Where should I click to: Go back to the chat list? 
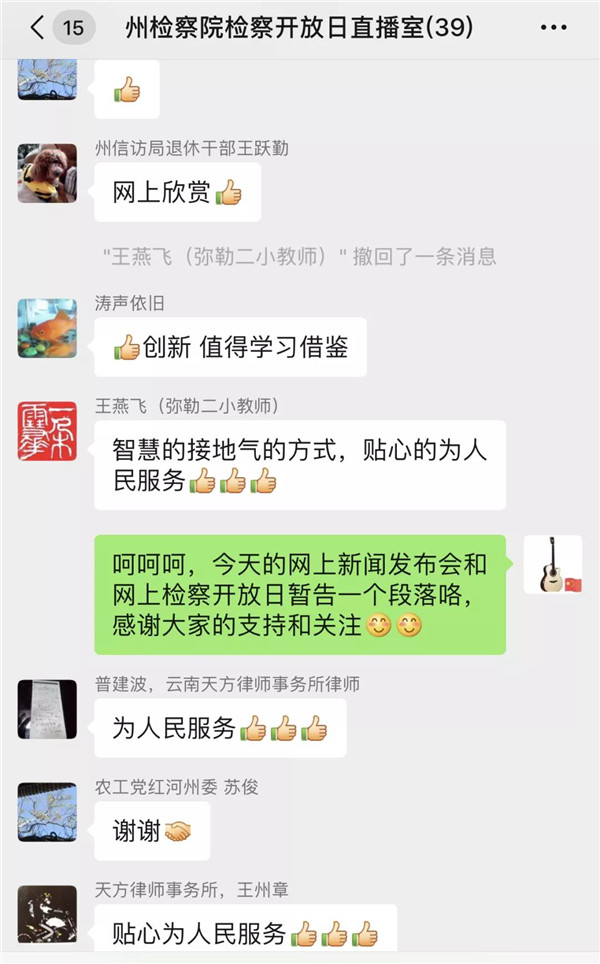tap(39, 28)
